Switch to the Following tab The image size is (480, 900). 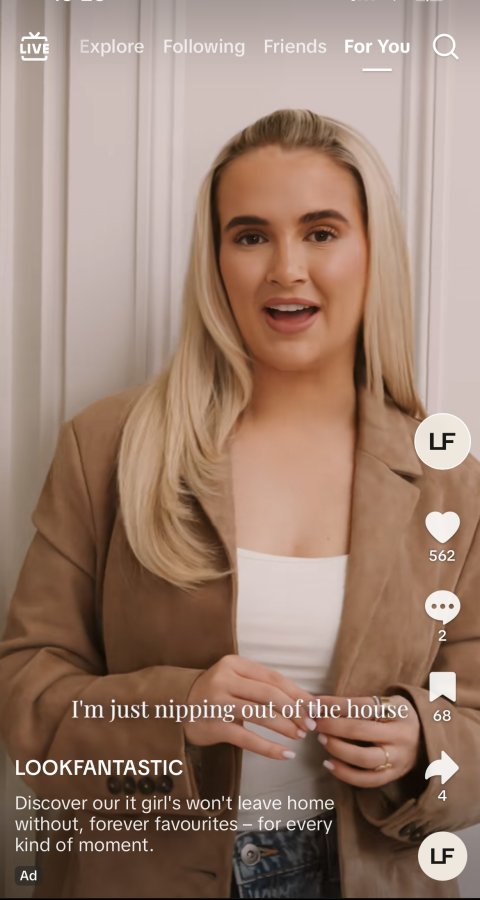pyautogui.click(x=204, y=46)
